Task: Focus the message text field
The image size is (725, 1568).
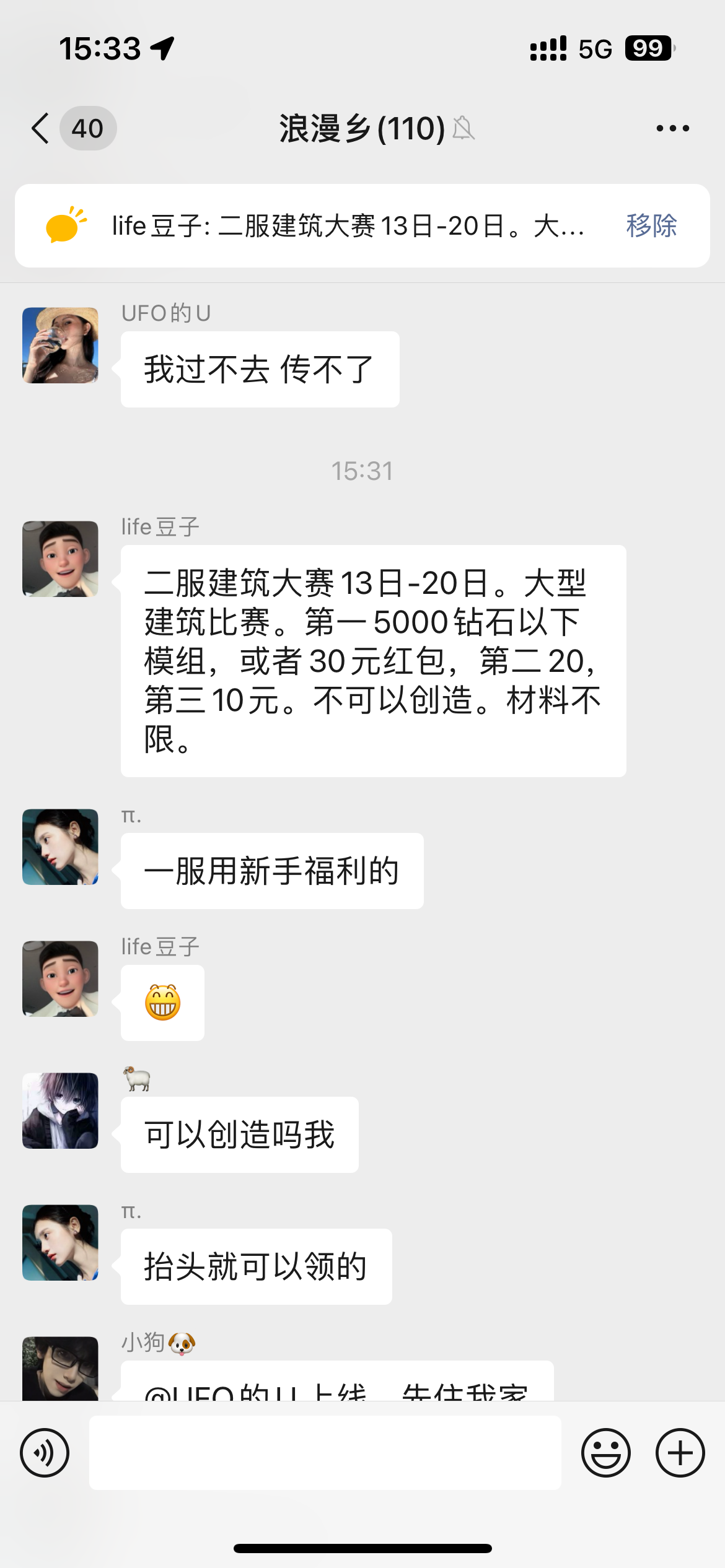Action: pos(325,1453)
